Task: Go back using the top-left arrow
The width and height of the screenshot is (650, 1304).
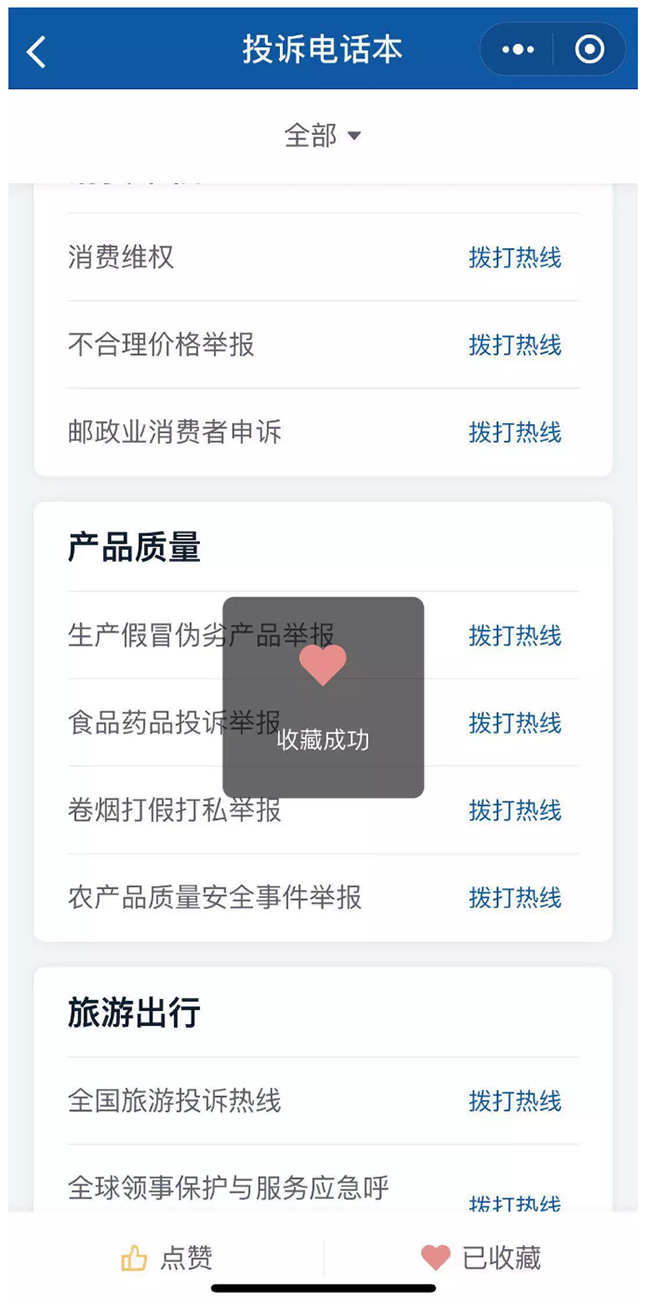Action: click(x=37, y=51)
